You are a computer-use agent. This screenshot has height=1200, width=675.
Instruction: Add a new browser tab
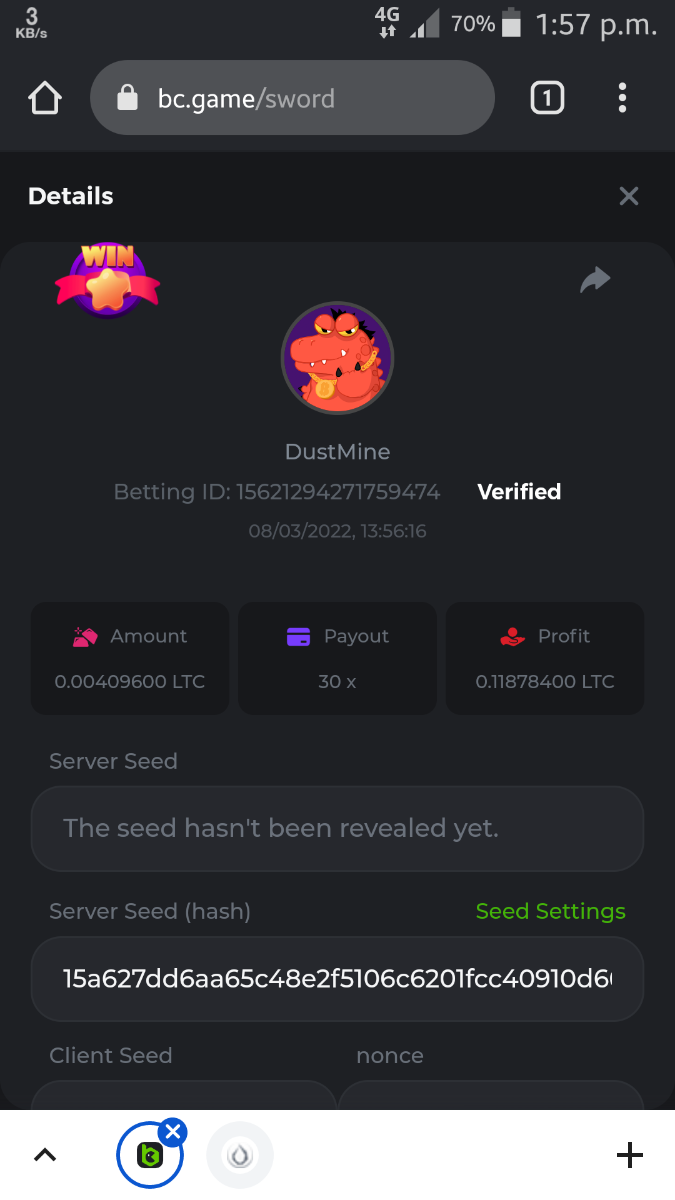click(629, 1156)
